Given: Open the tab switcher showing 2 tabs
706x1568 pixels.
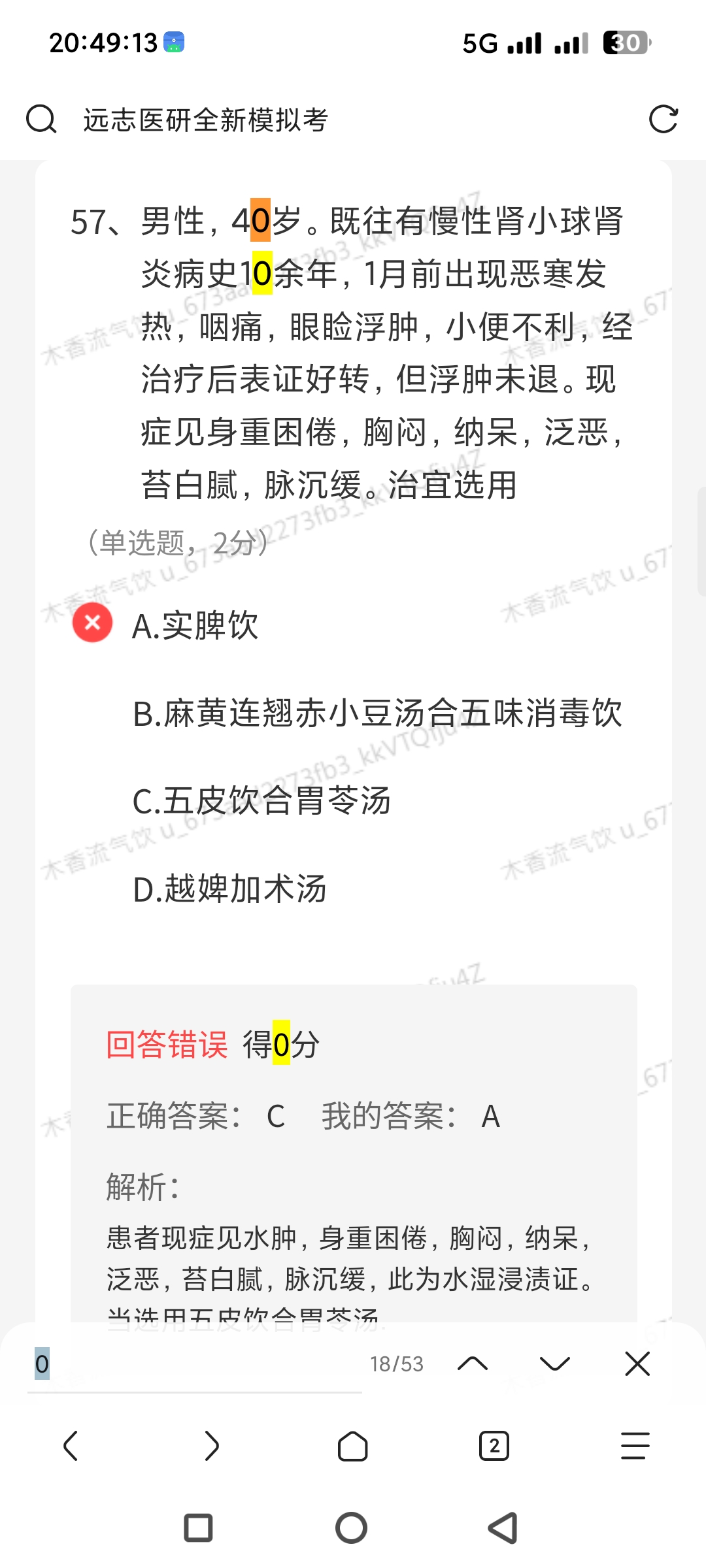Looking at the screenshot, I should coord(494,1445).
